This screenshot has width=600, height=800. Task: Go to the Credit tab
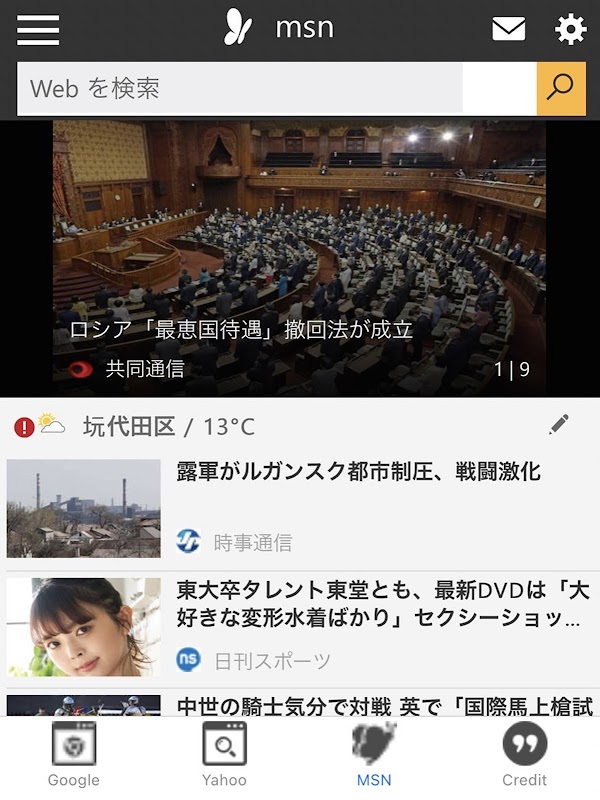coord(524,755)
